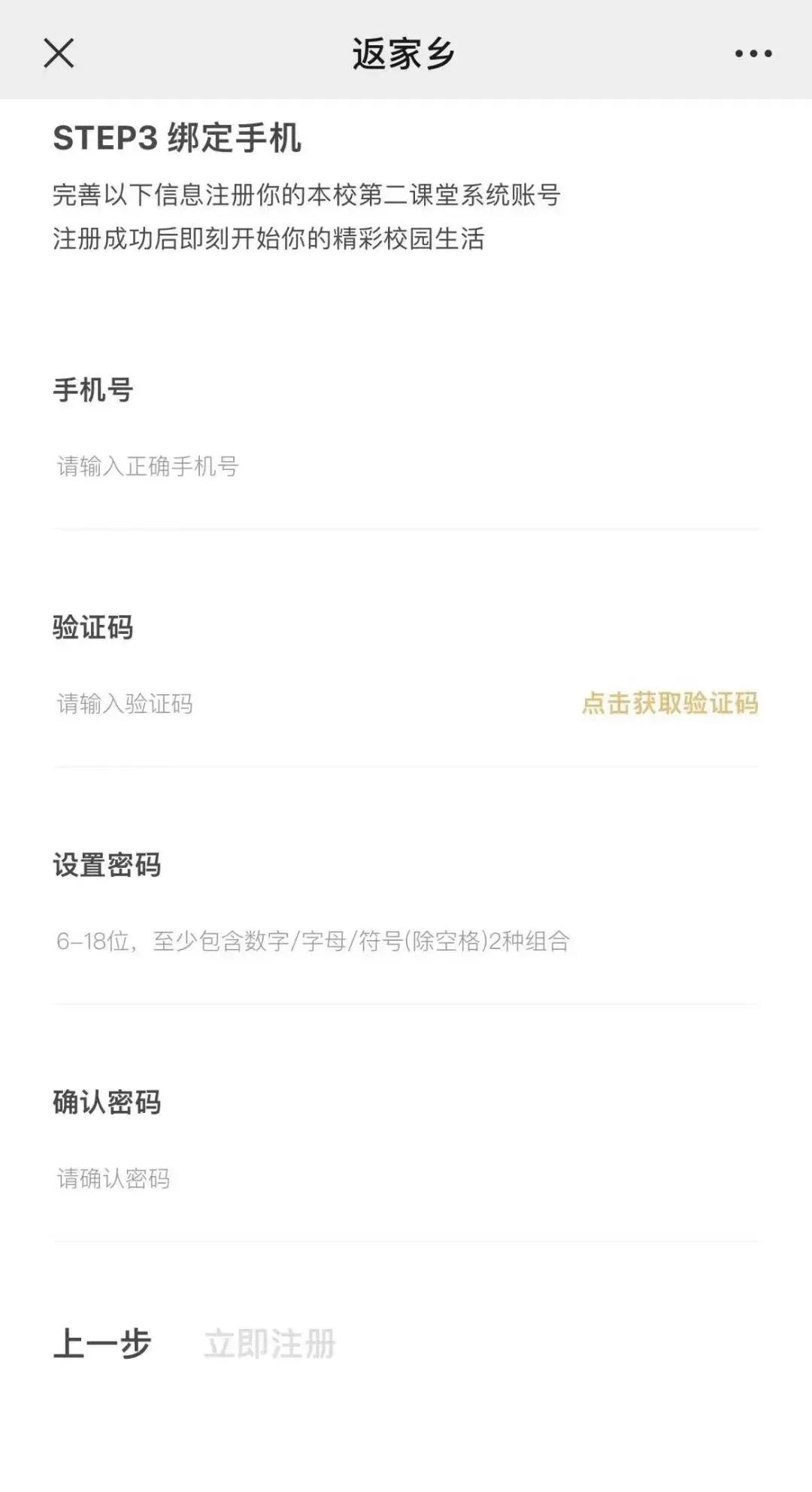Go back with 上一步

click(x=102, y=1344)
